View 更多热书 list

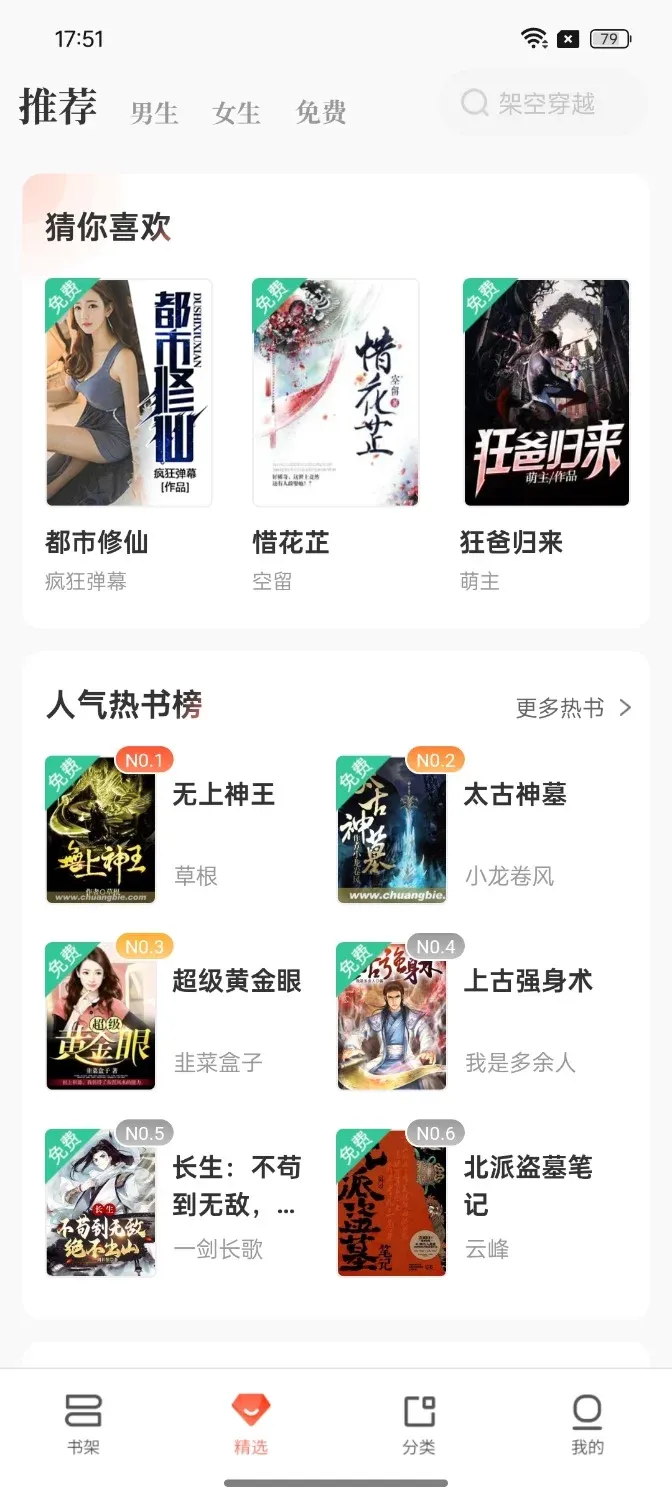(x=573, y=708)
